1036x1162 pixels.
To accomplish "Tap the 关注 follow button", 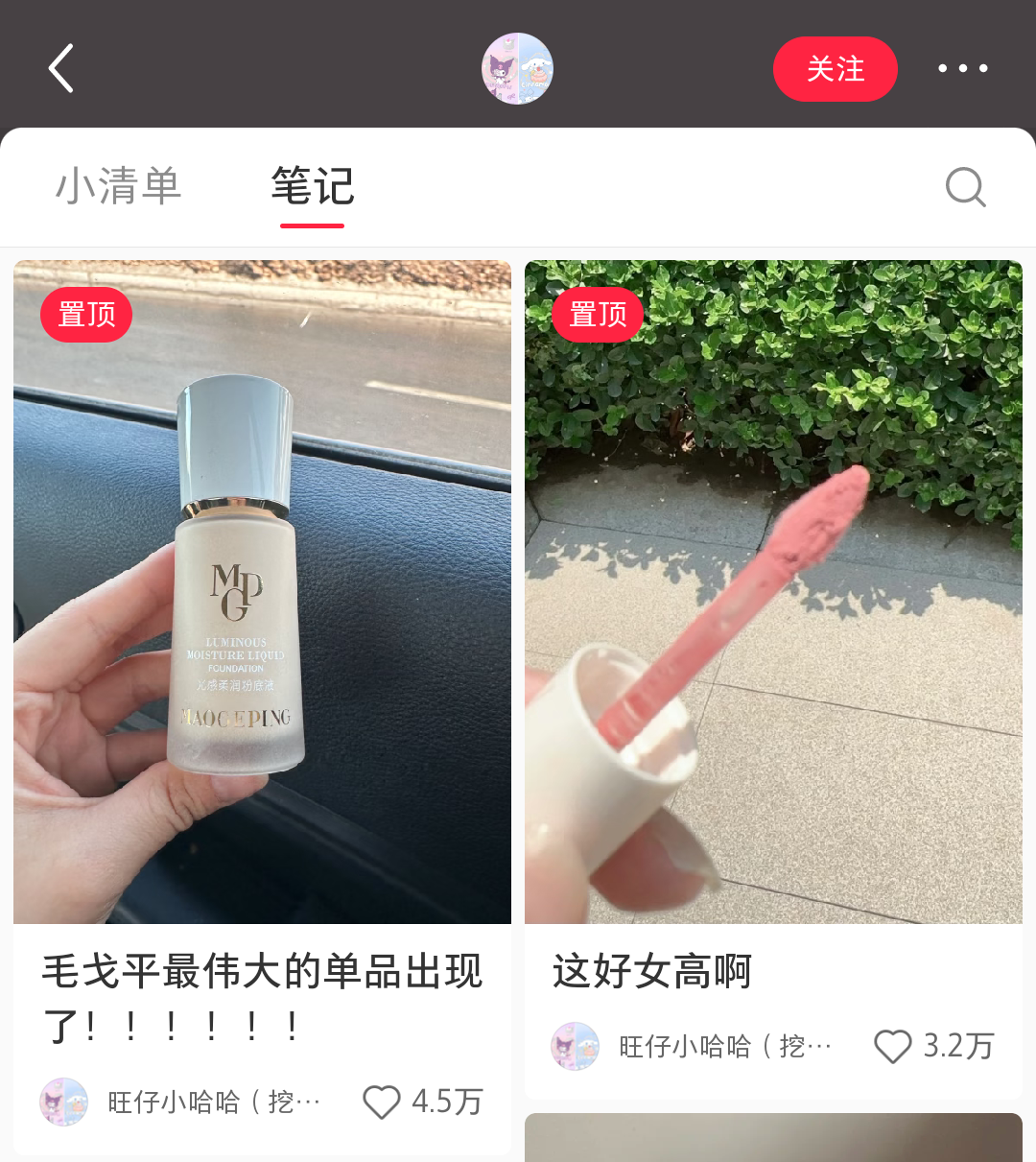I will click(x=835, y=69).
